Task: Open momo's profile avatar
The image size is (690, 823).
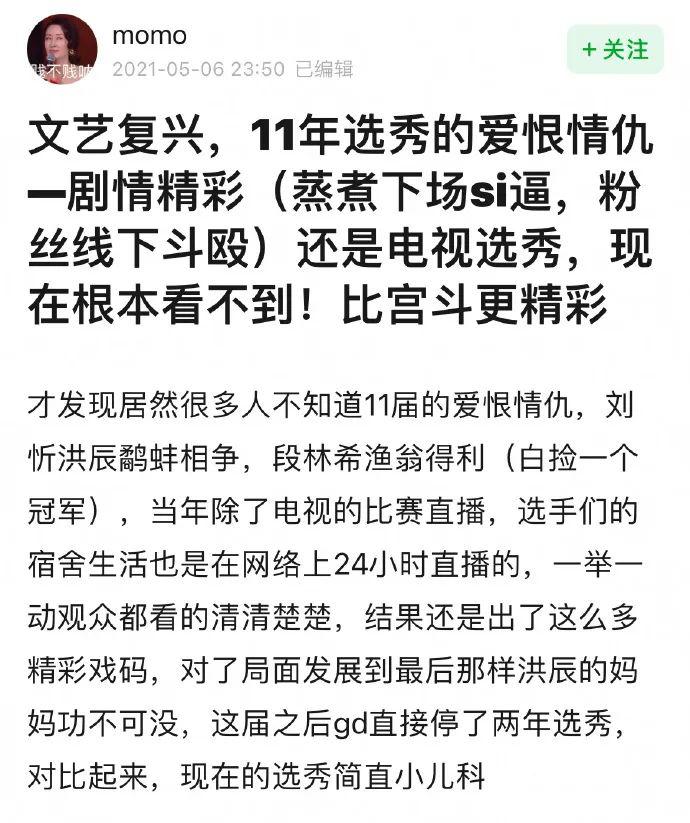Action: tap(62, 49)
